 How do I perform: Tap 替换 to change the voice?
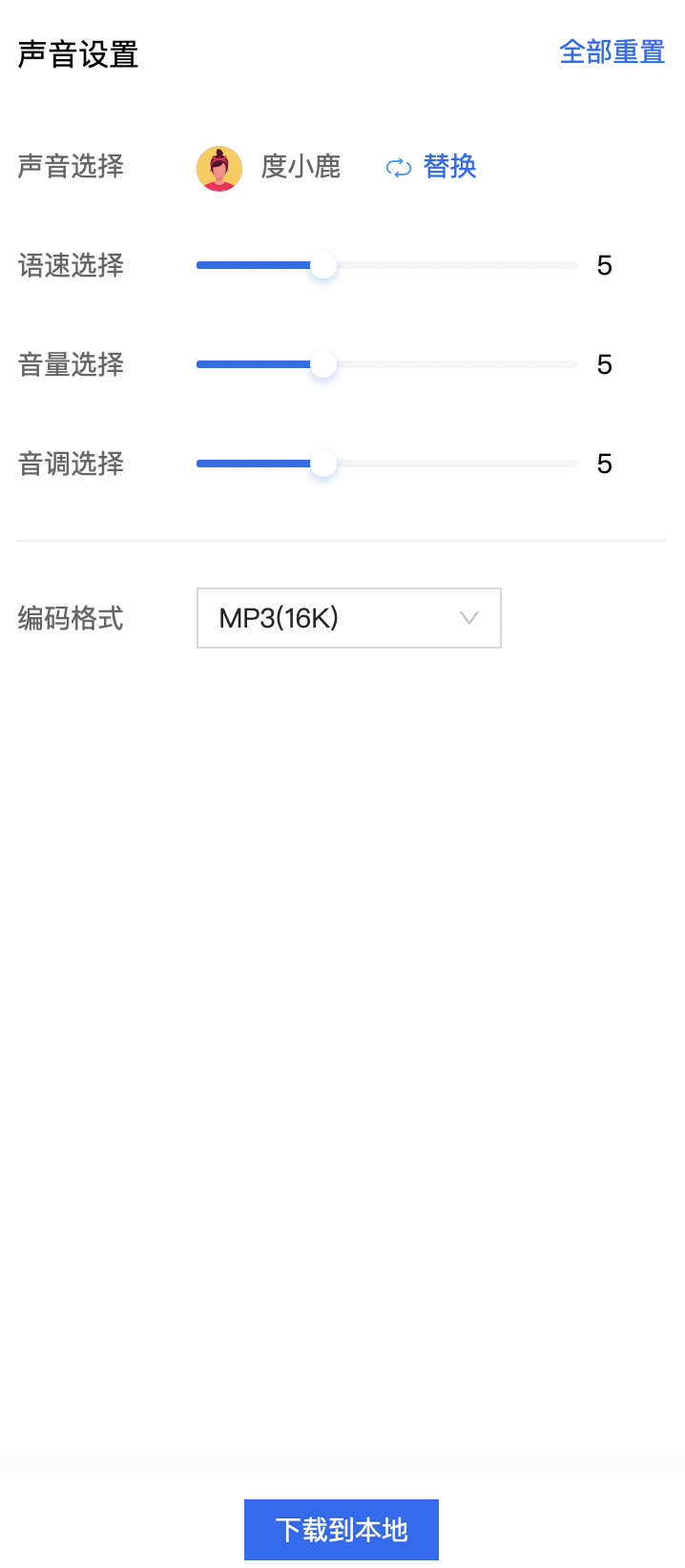432,167
